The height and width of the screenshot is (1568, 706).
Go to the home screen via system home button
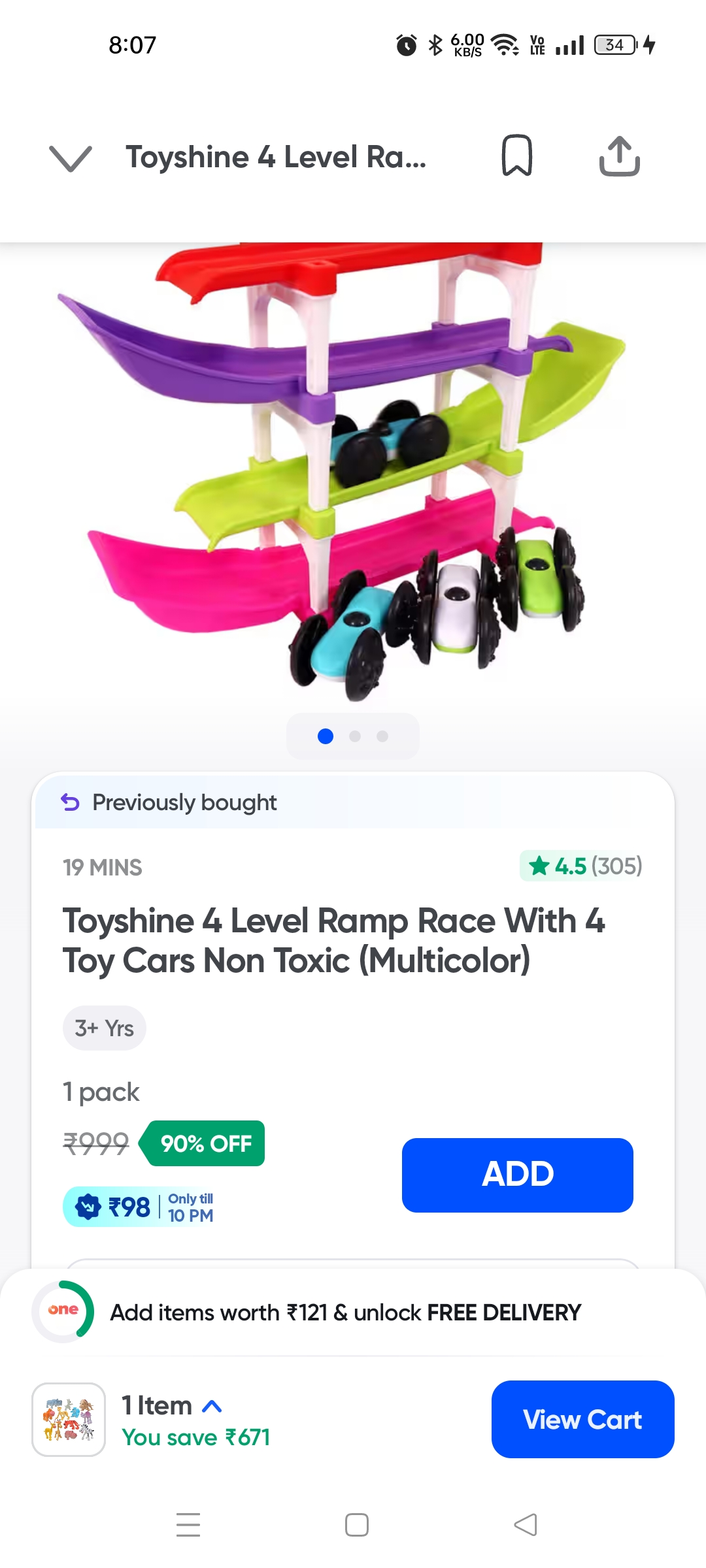coord(357,1525)
